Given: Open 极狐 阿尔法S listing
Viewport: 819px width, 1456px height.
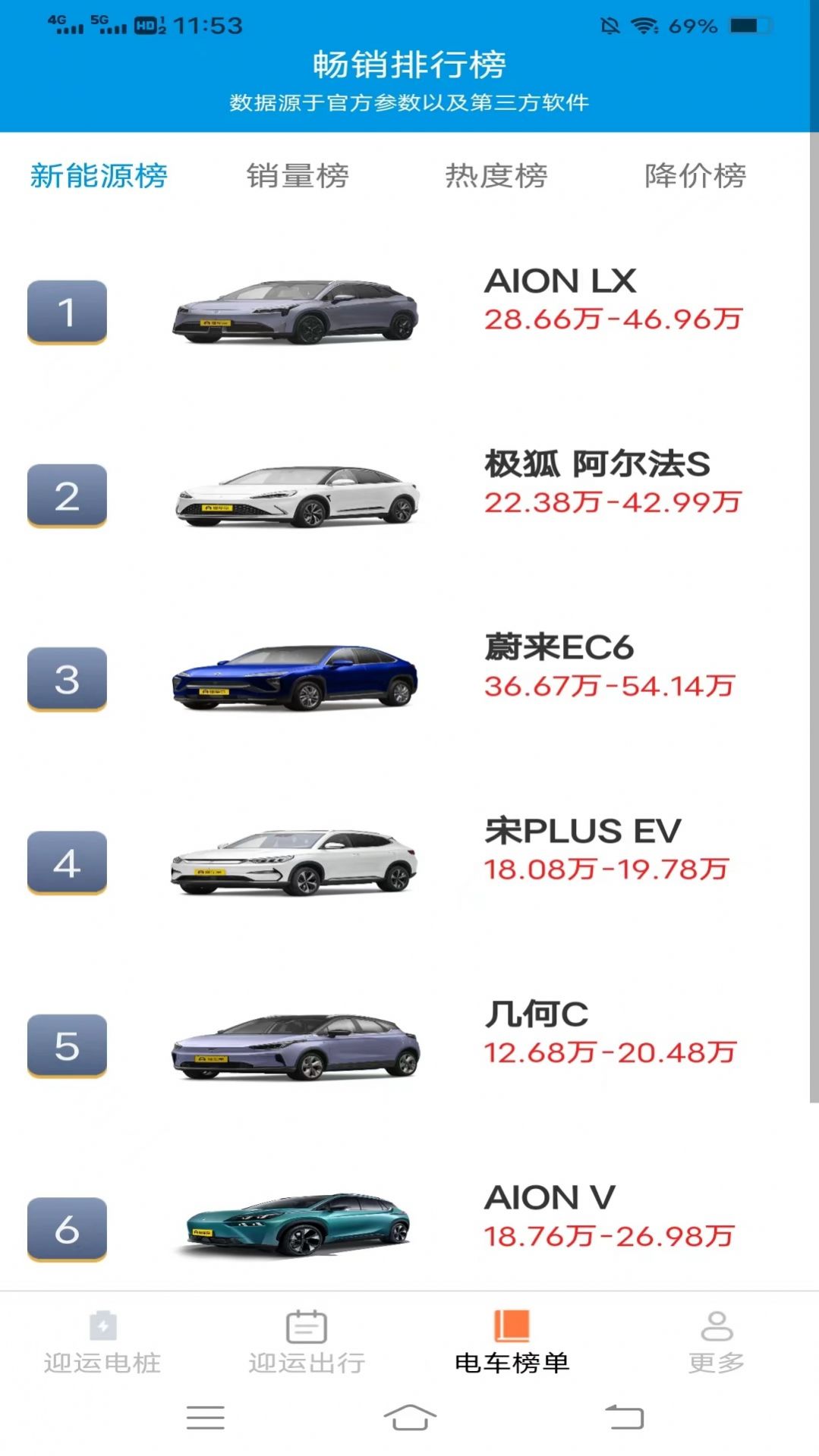Looking at the screenshot, I should [x=600, y=465].
